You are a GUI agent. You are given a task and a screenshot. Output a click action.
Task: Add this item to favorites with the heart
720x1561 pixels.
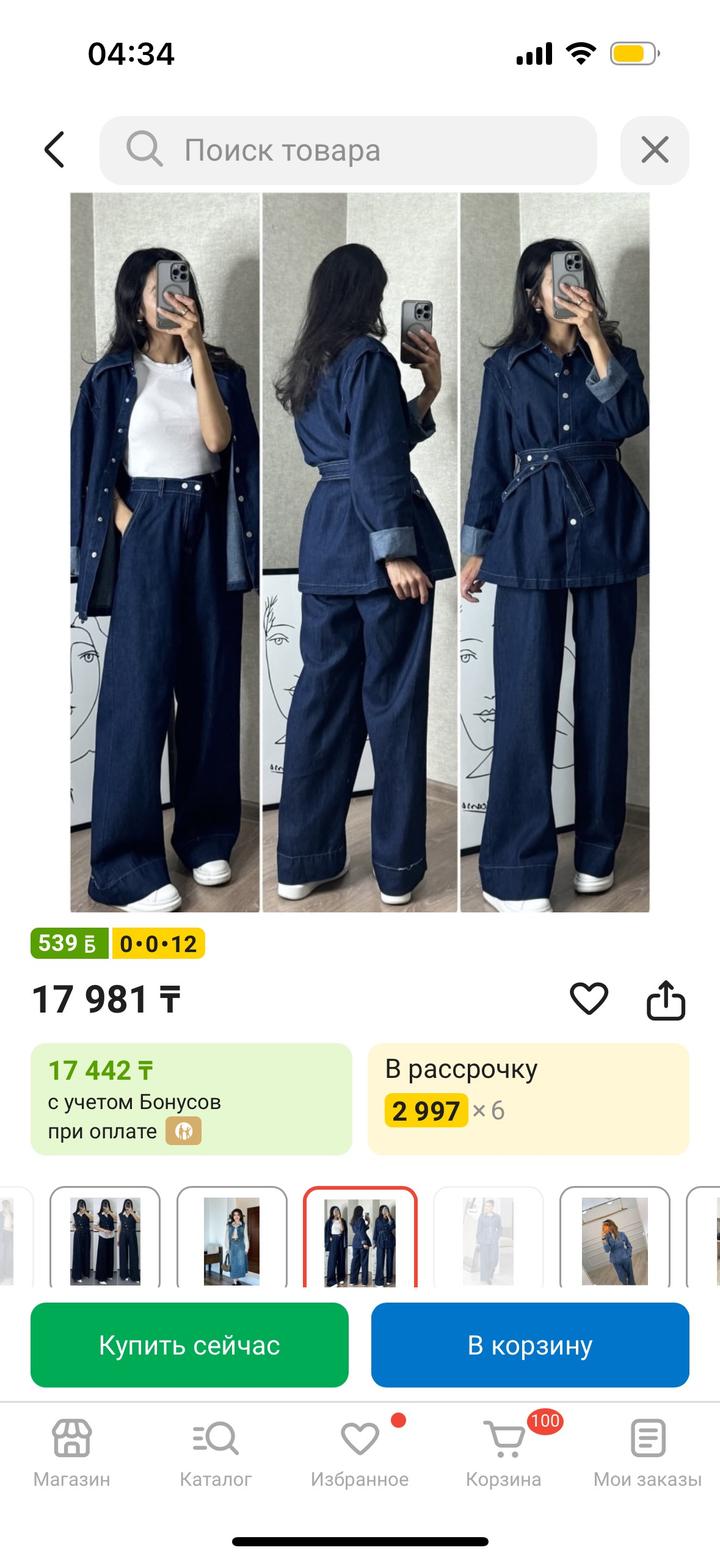point(589,998)
